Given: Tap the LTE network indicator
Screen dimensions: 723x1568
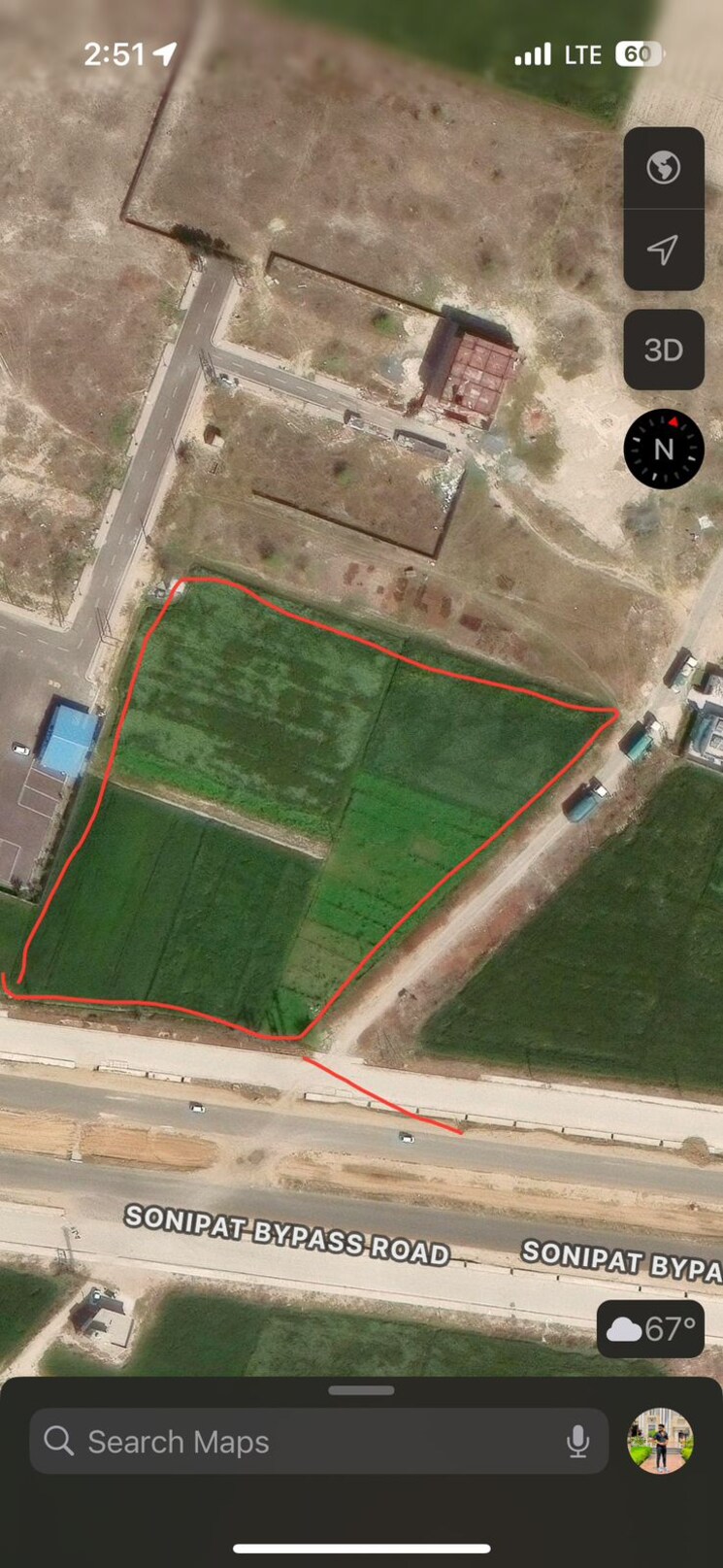Looking at the screenshot, I should pos(581,53).
